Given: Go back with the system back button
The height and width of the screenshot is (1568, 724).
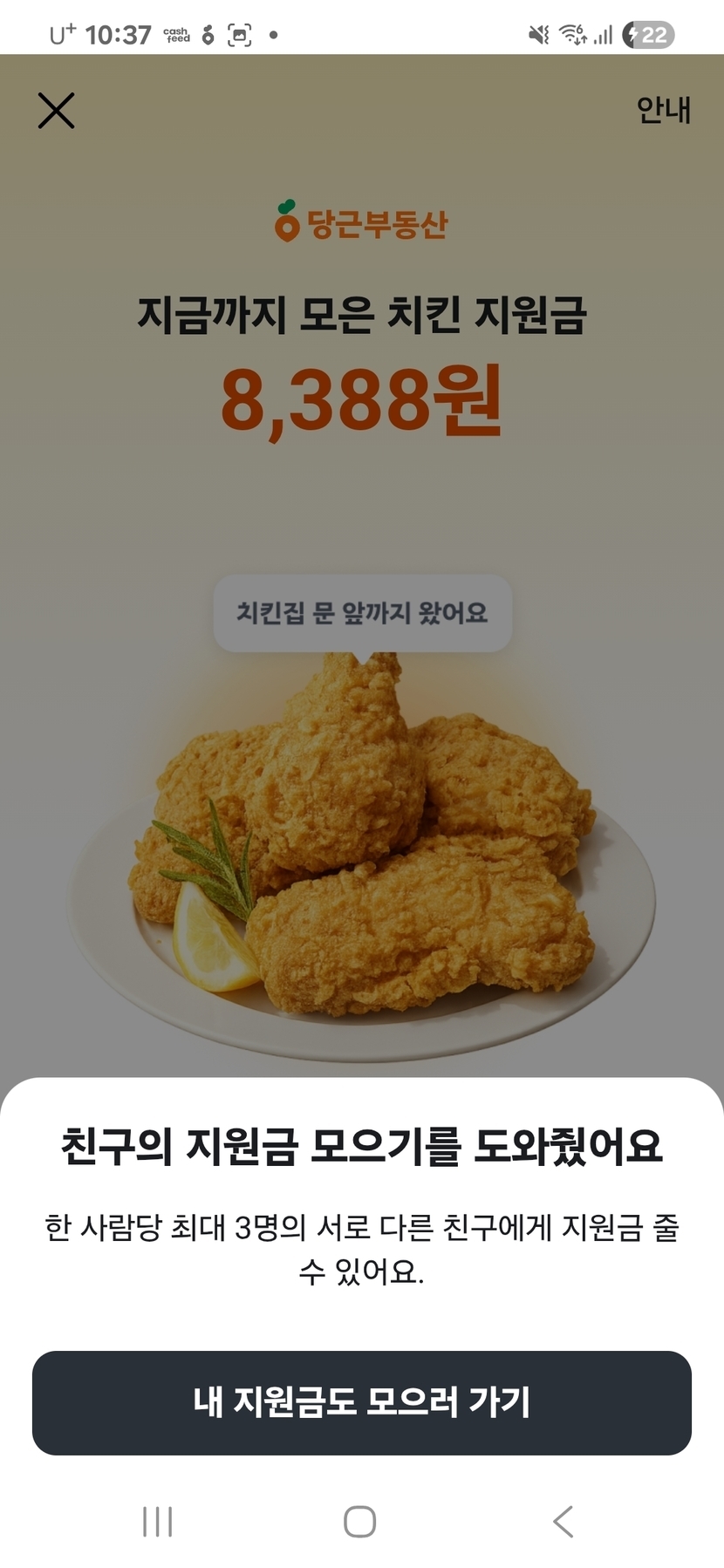Looking at the screenshot, I should 563,1522.
